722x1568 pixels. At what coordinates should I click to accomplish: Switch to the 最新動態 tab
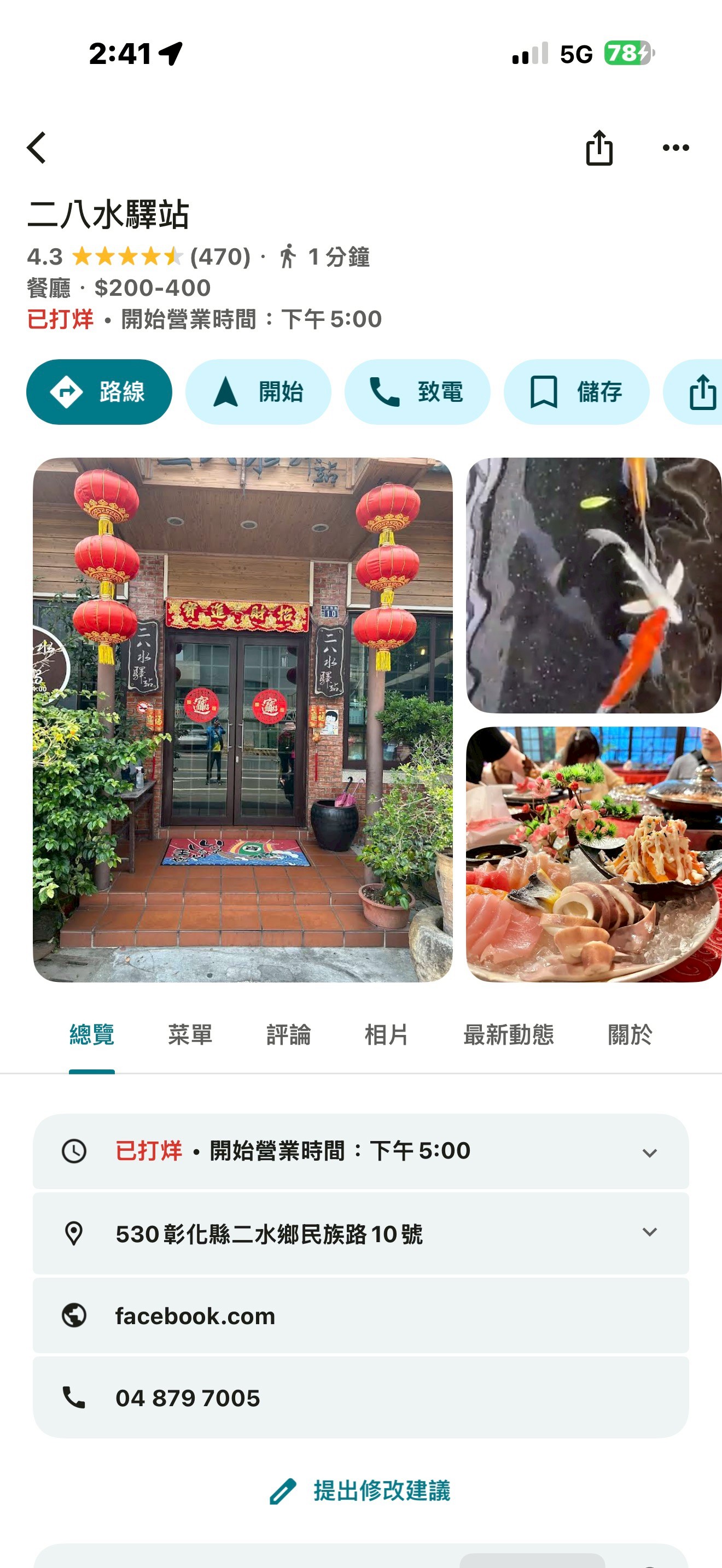point(508,1035)
